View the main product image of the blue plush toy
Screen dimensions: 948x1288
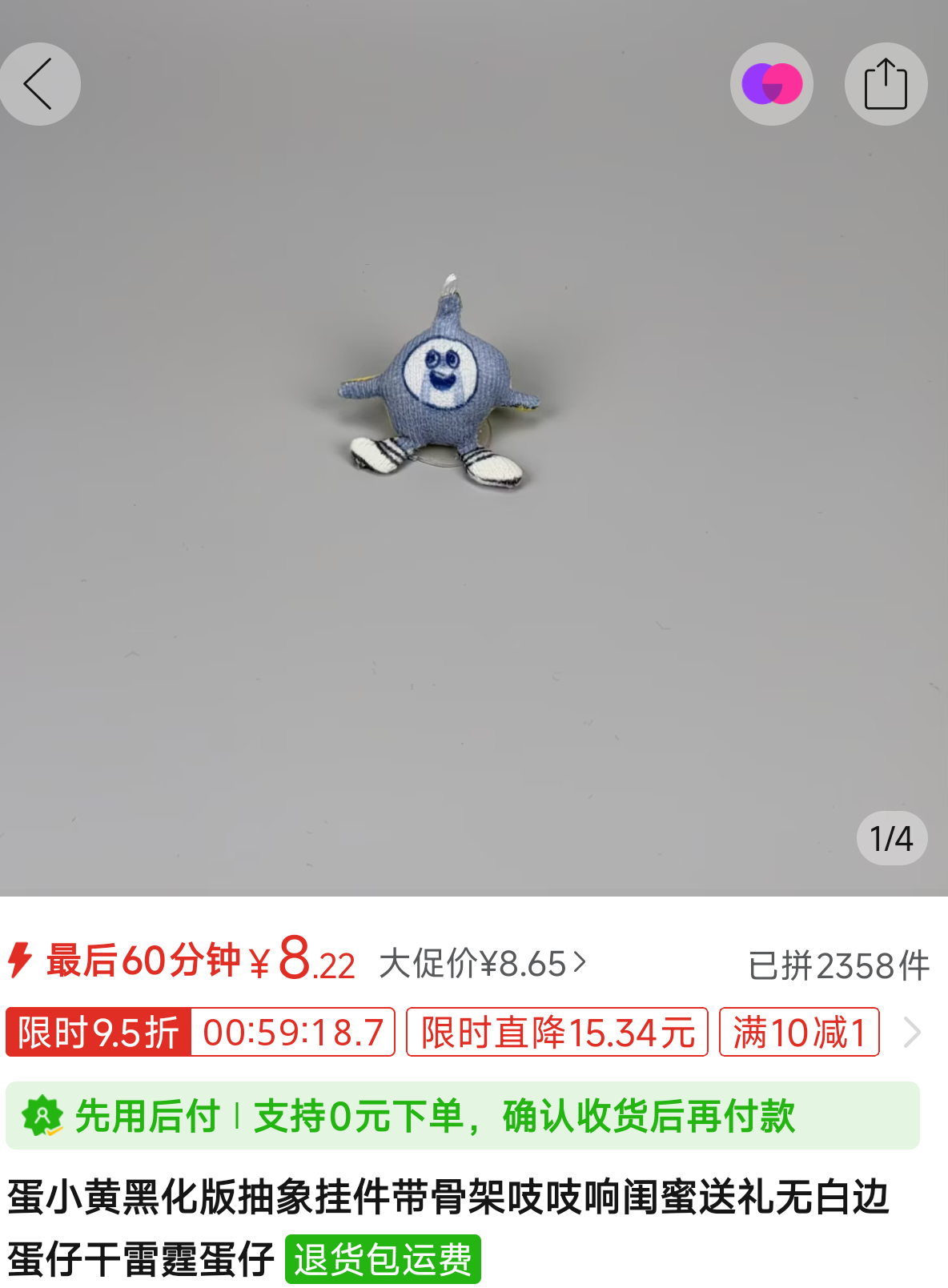point(439,384)
